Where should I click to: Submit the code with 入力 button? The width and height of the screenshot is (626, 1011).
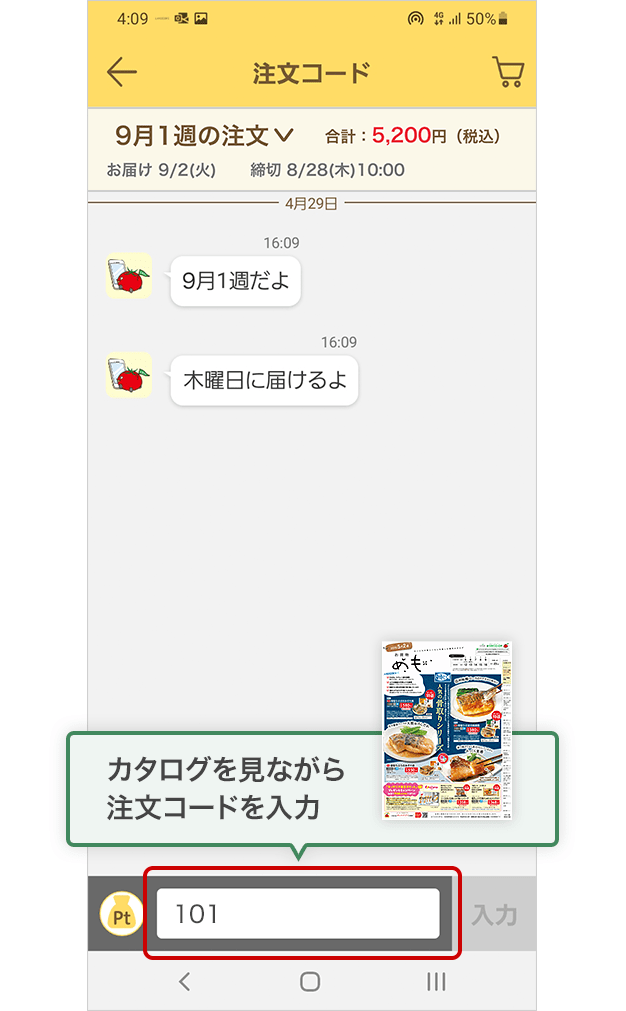pos(495,914)
